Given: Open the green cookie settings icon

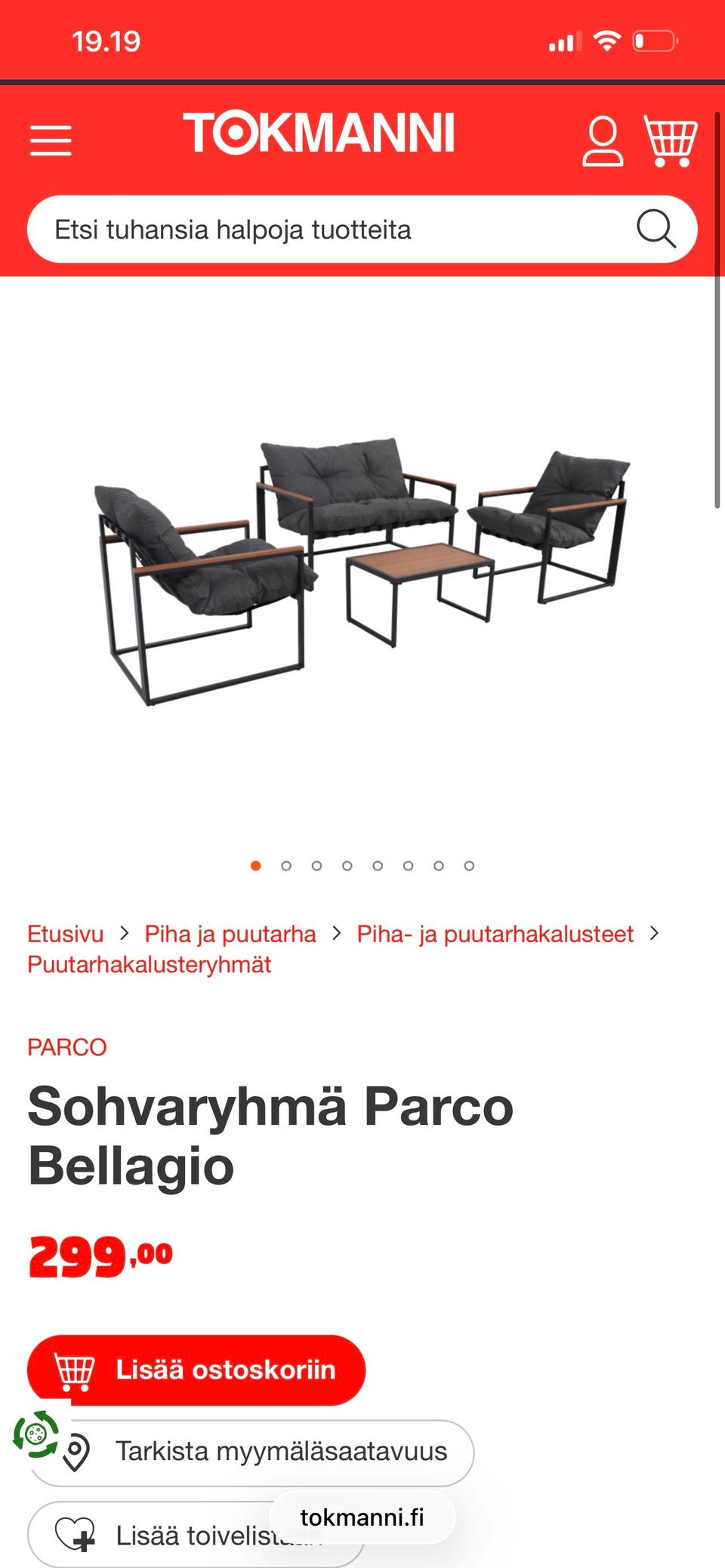Looking at the screenshot, I should (x=35, y=1434).
